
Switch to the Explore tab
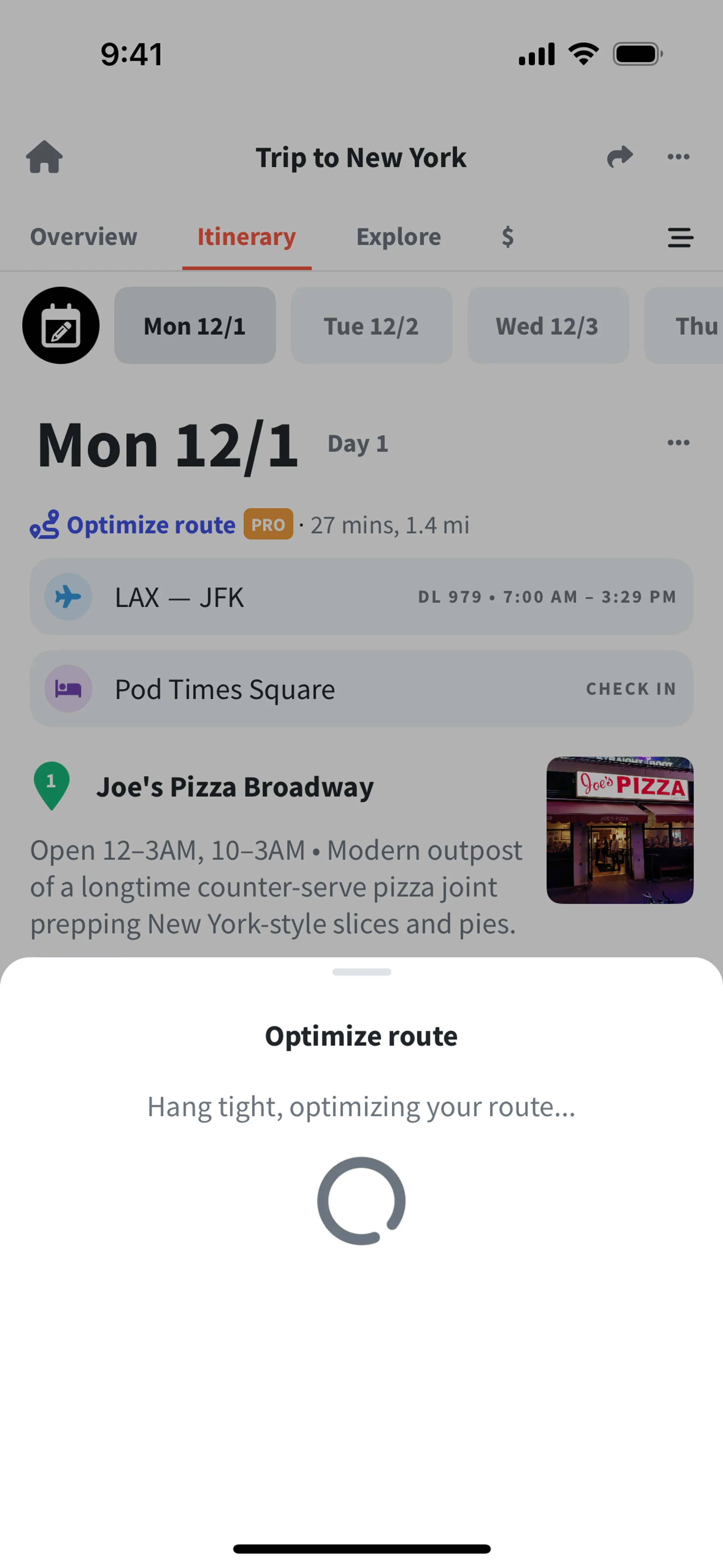[x=399, y=237]
